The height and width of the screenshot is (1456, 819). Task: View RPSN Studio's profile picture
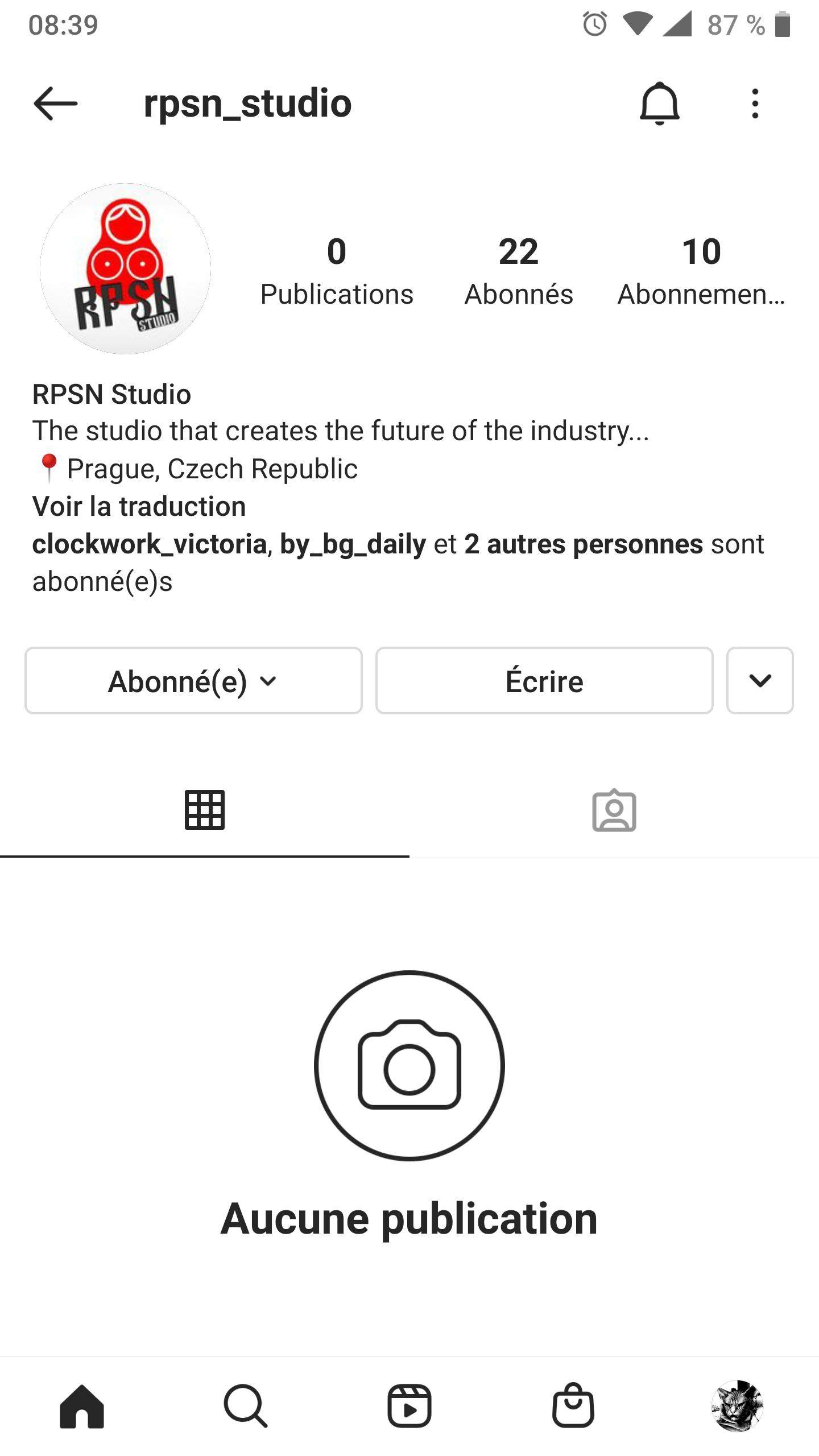click(125, 268)
